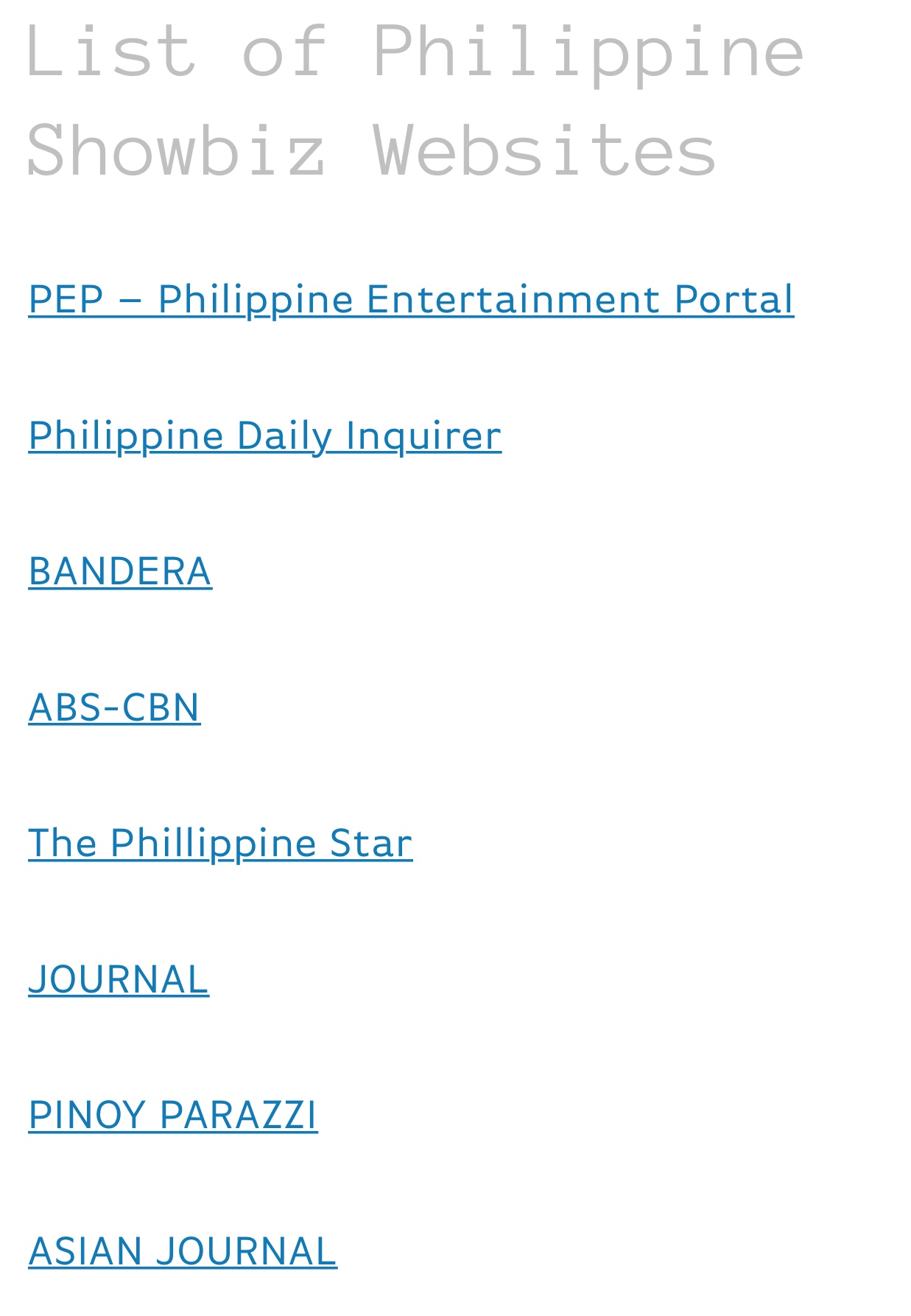
Task: Follow The Phillippine Star link
Action: (220, 843)
